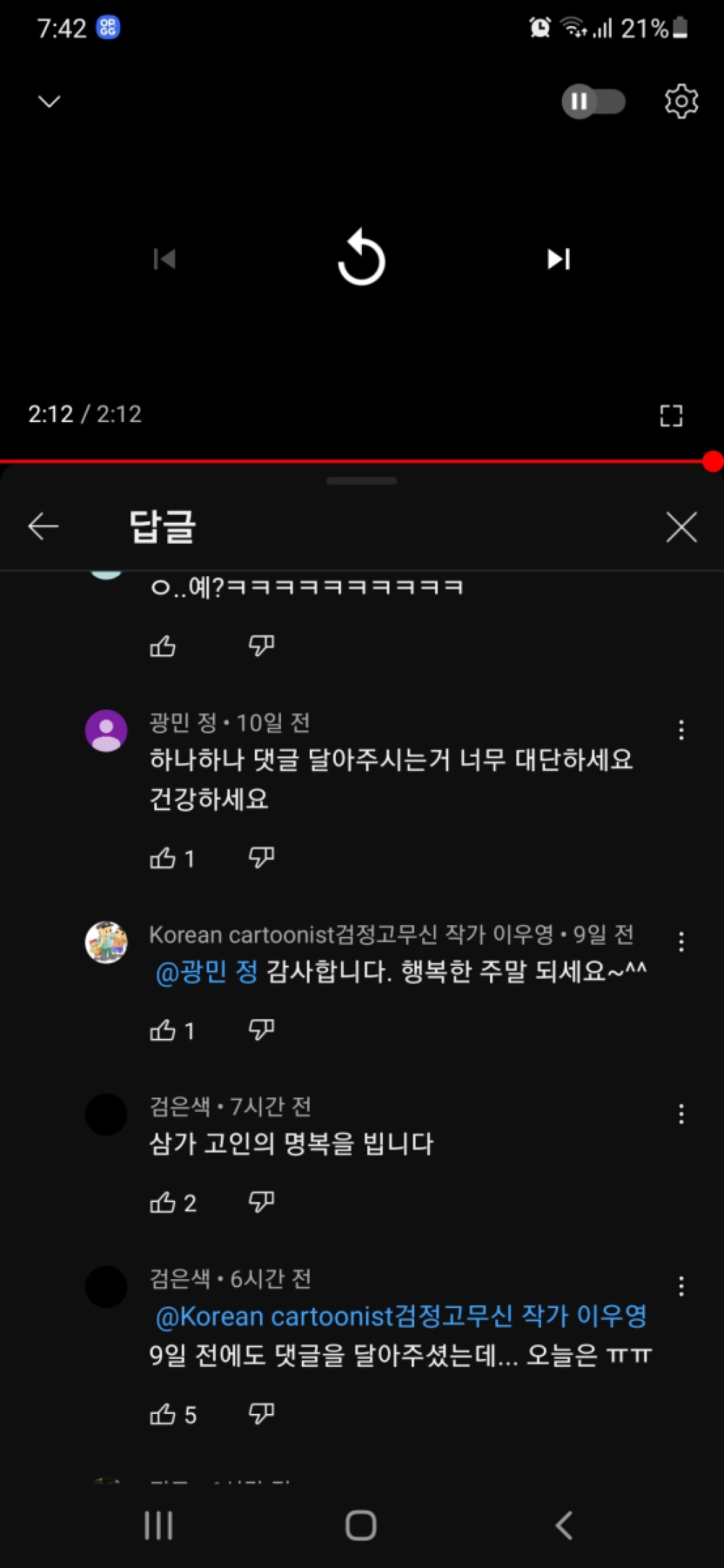
Task: Dislike the 검은색 comment from 6시간 전
Action: [261, 1414]
